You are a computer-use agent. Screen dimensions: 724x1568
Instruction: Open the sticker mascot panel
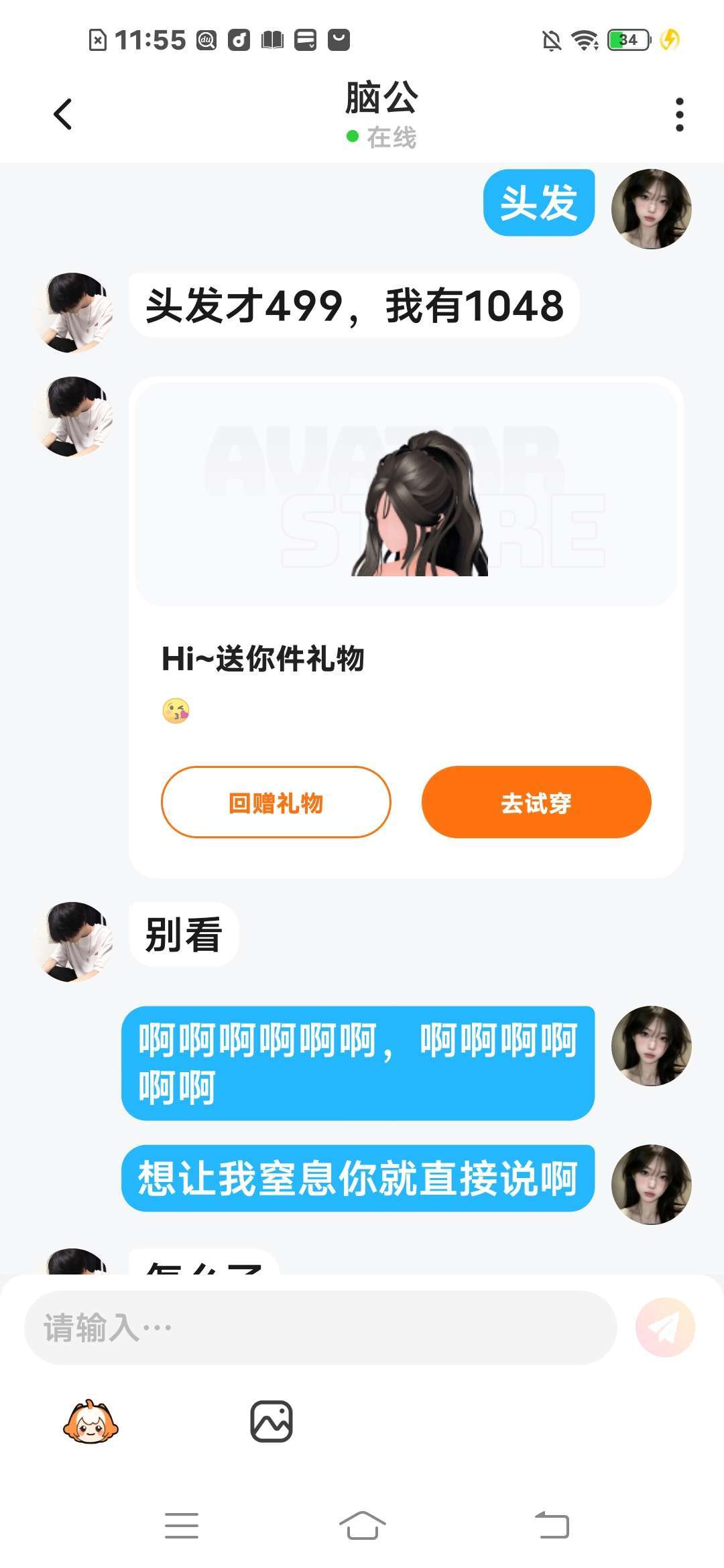[x=90, y=1421]
